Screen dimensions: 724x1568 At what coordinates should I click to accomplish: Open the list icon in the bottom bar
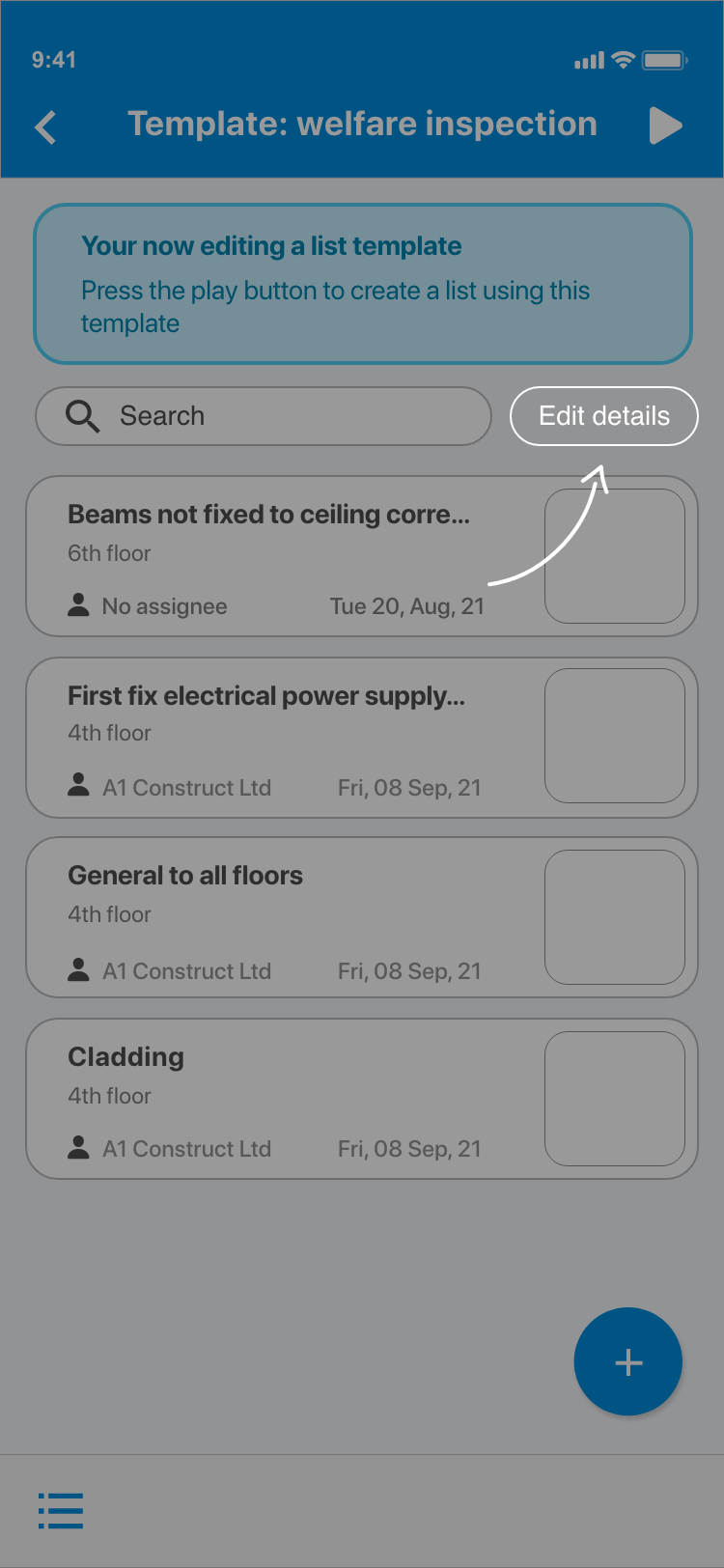pyautogui.click(x=61, y=1510)
